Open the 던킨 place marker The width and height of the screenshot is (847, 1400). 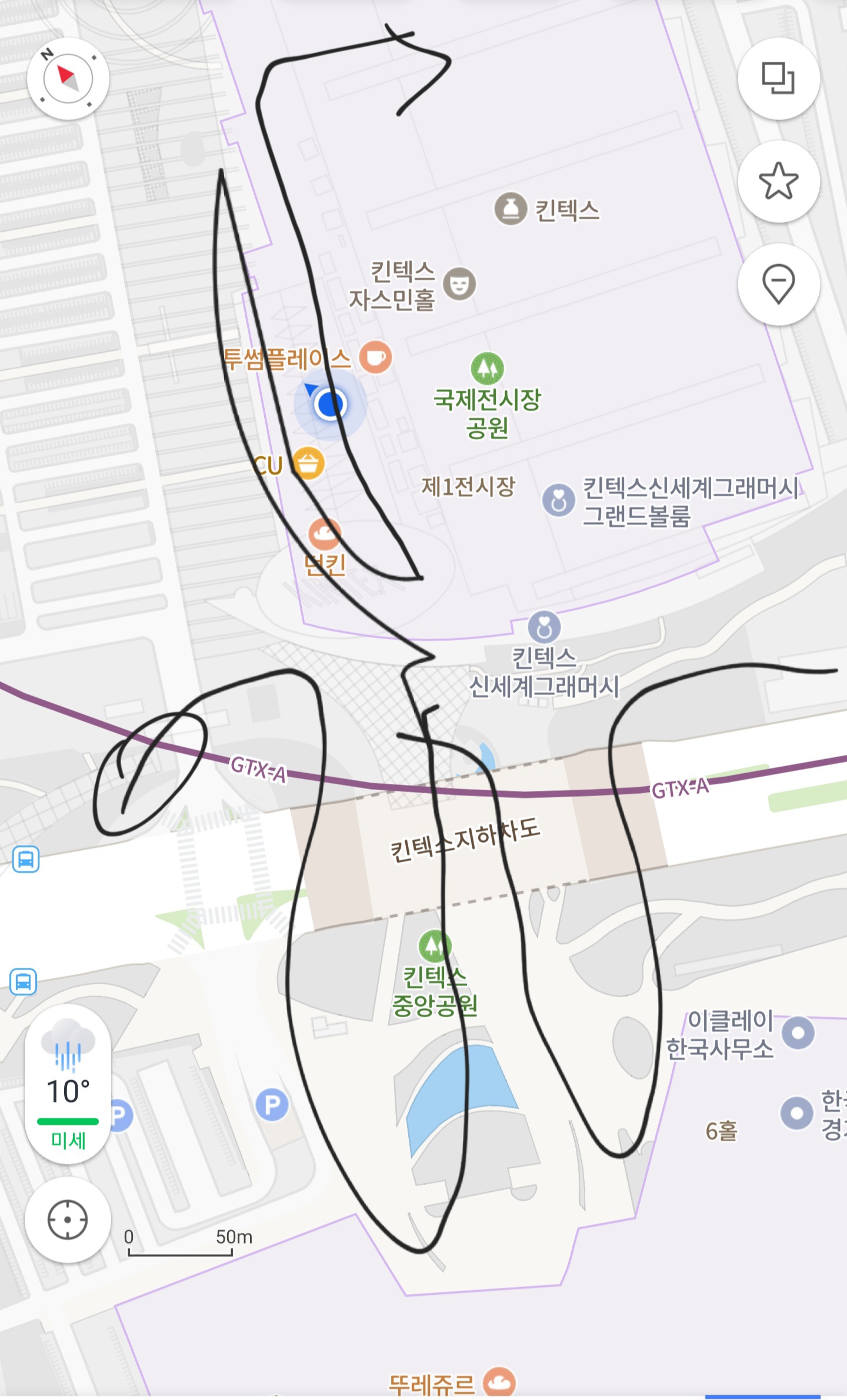pyautogui.click(x=324, y=534)
